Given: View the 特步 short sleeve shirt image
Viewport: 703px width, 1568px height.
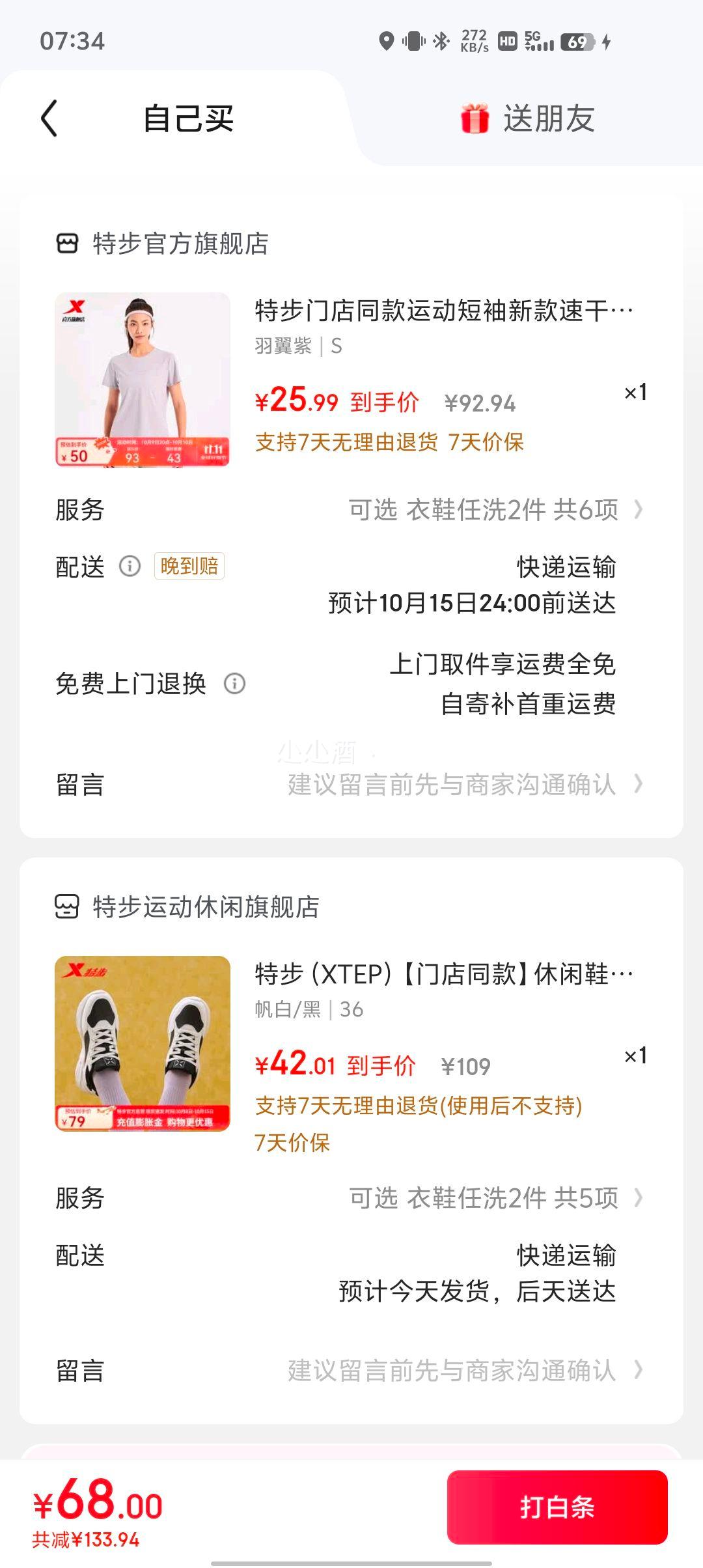Looking at the screenshot, I should coord(143,380).
